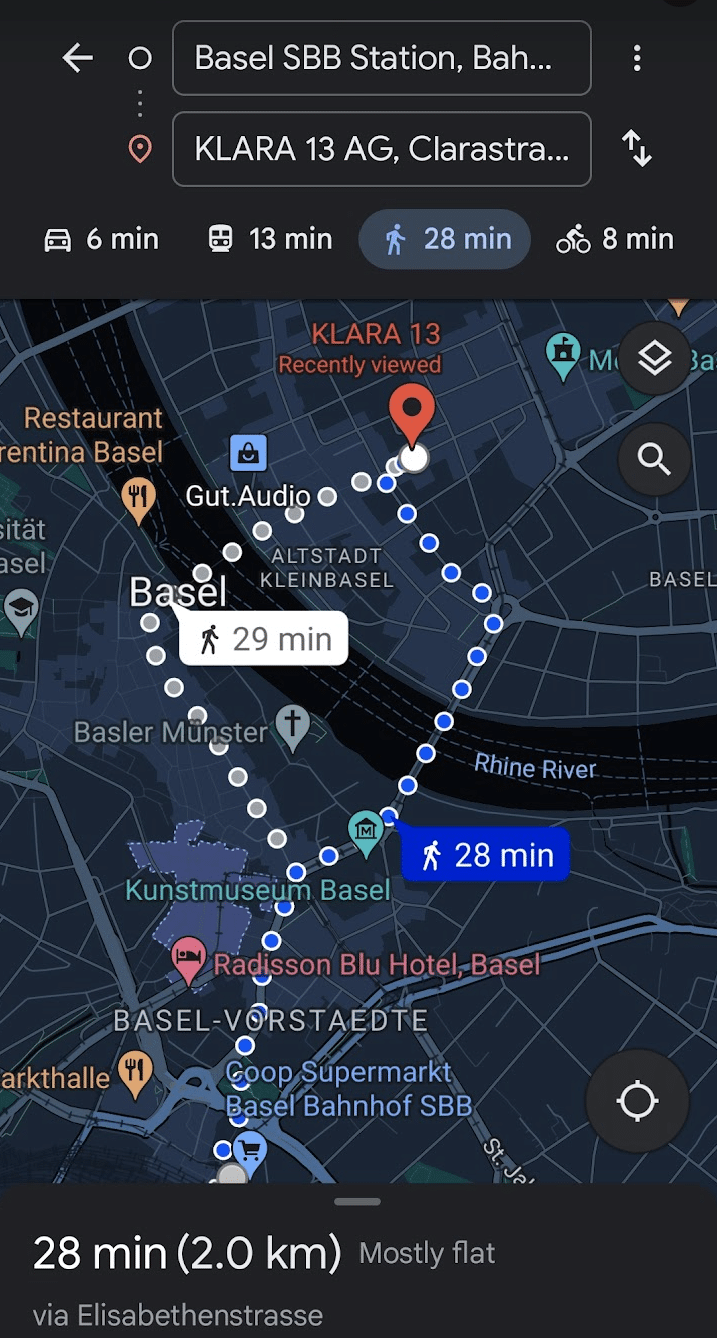Switch to transit directions, 13 min
The image size is (718, 1338).
pyautogui.click(x=270, y=239)
